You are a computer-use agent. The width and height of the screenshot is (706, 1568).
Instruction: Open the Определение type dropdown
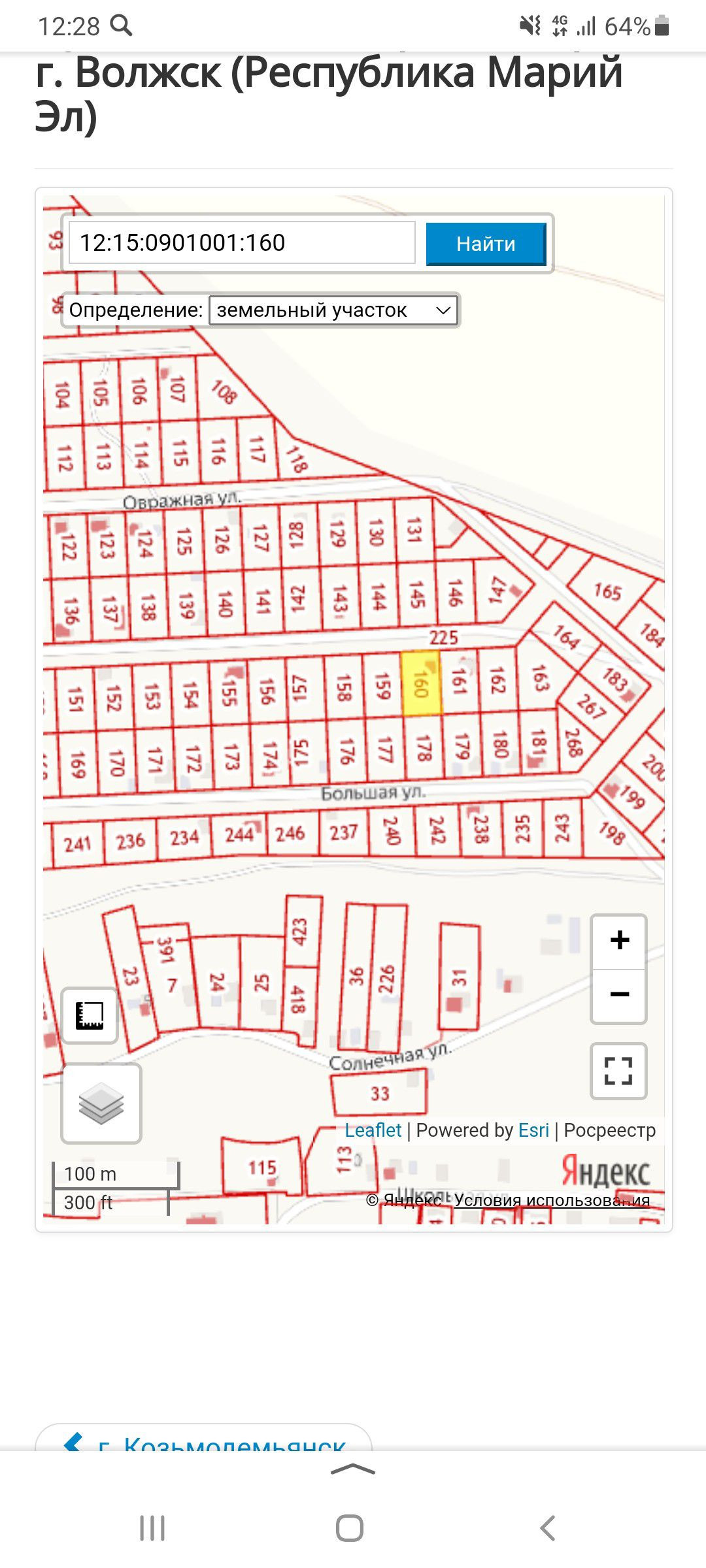(x=333, y=310)
